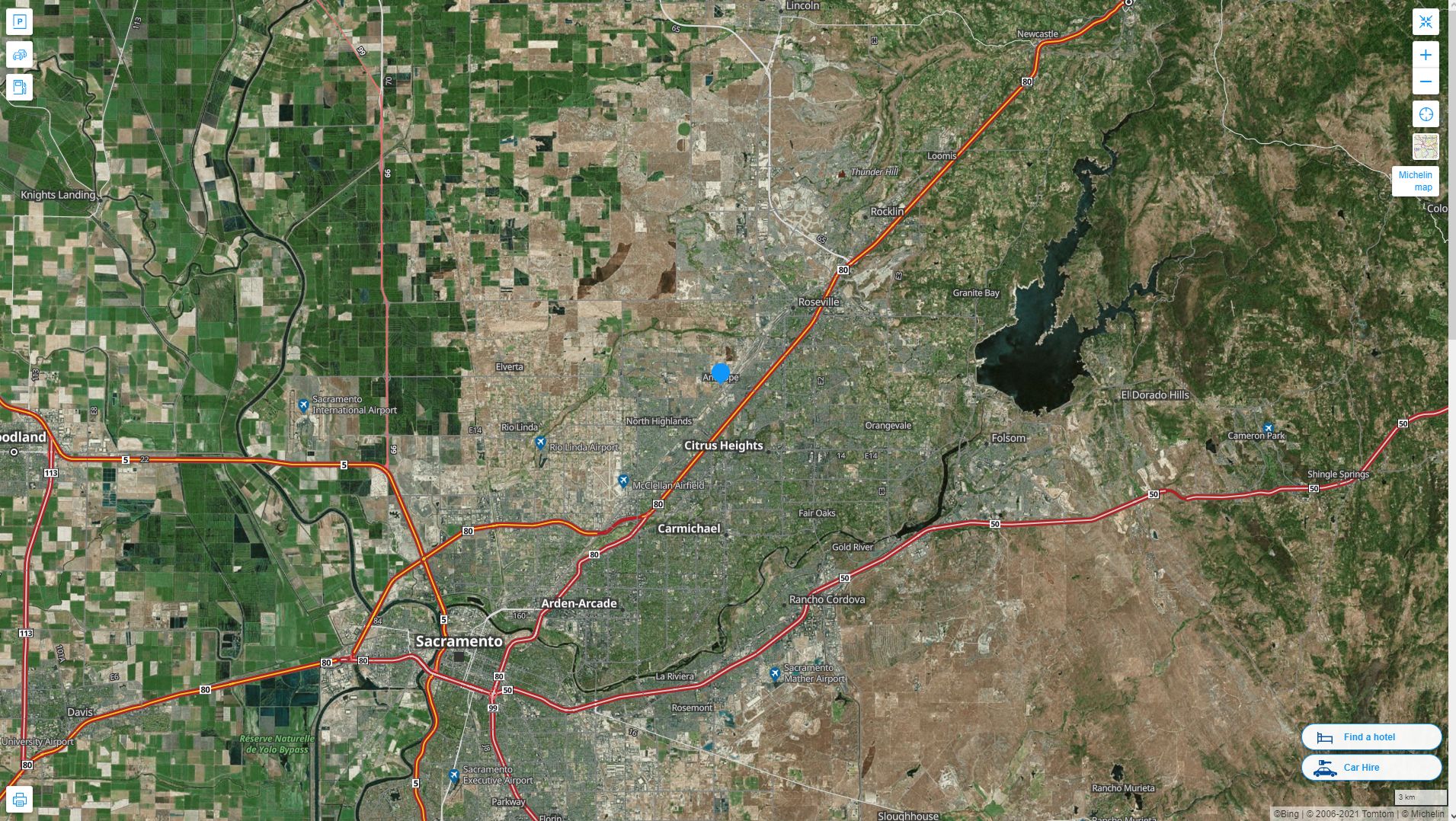This screenshot has height=821, width=1456.
Task: Show petrol stations on the map
Action: 20,87
